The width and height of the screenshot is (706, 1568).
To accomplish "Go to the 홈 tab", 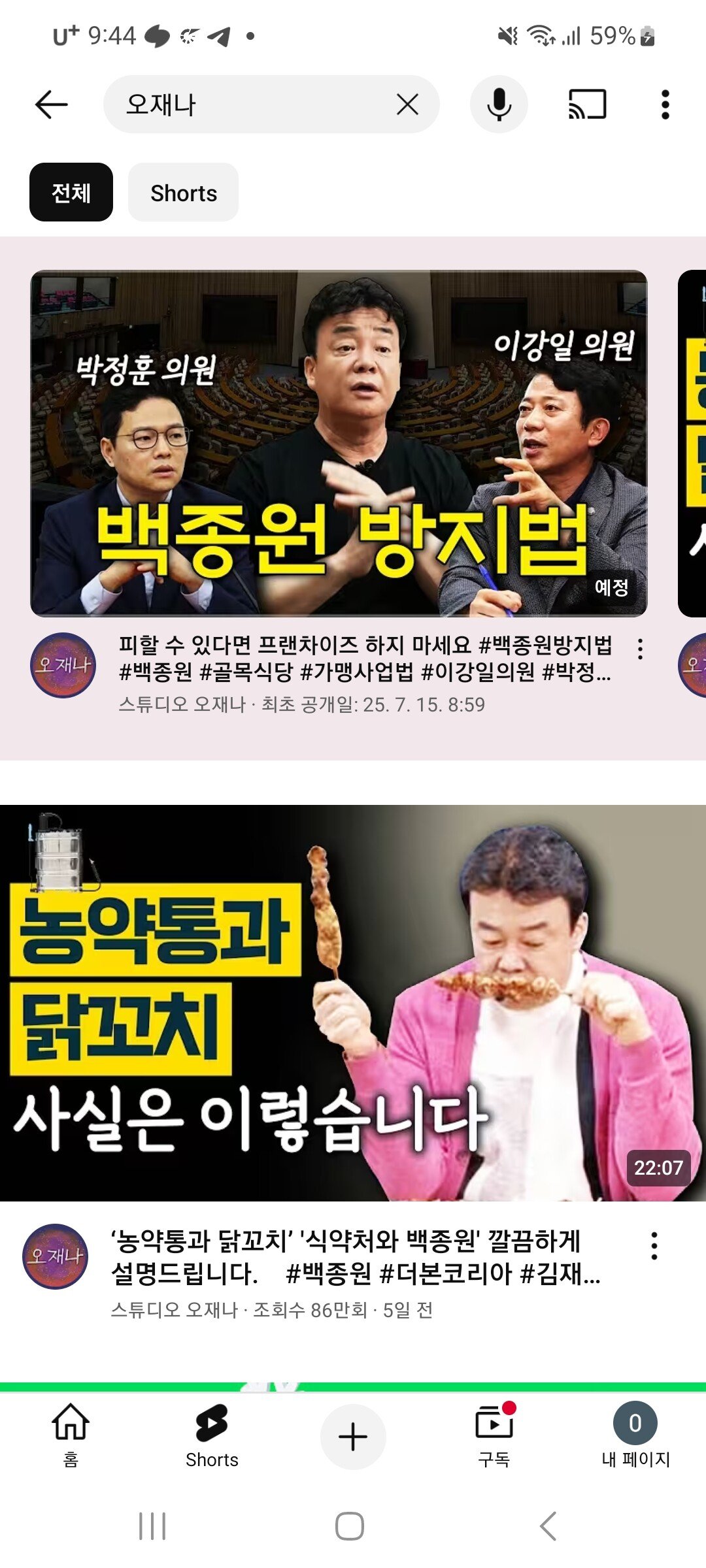I will (x=71, y=1436).
